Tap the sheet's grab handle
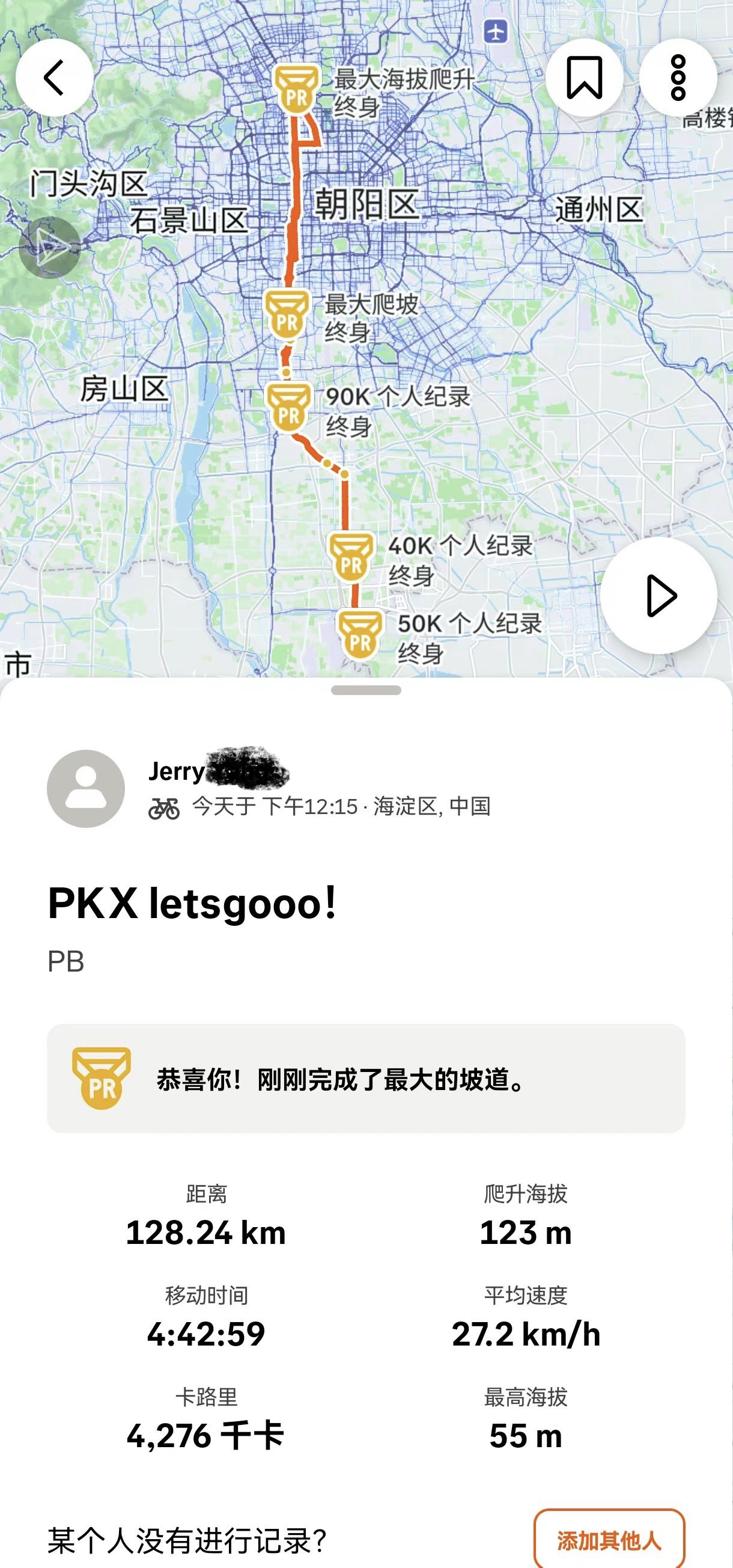This screenshot has height=1568, width=733. (x=366, y=690)
